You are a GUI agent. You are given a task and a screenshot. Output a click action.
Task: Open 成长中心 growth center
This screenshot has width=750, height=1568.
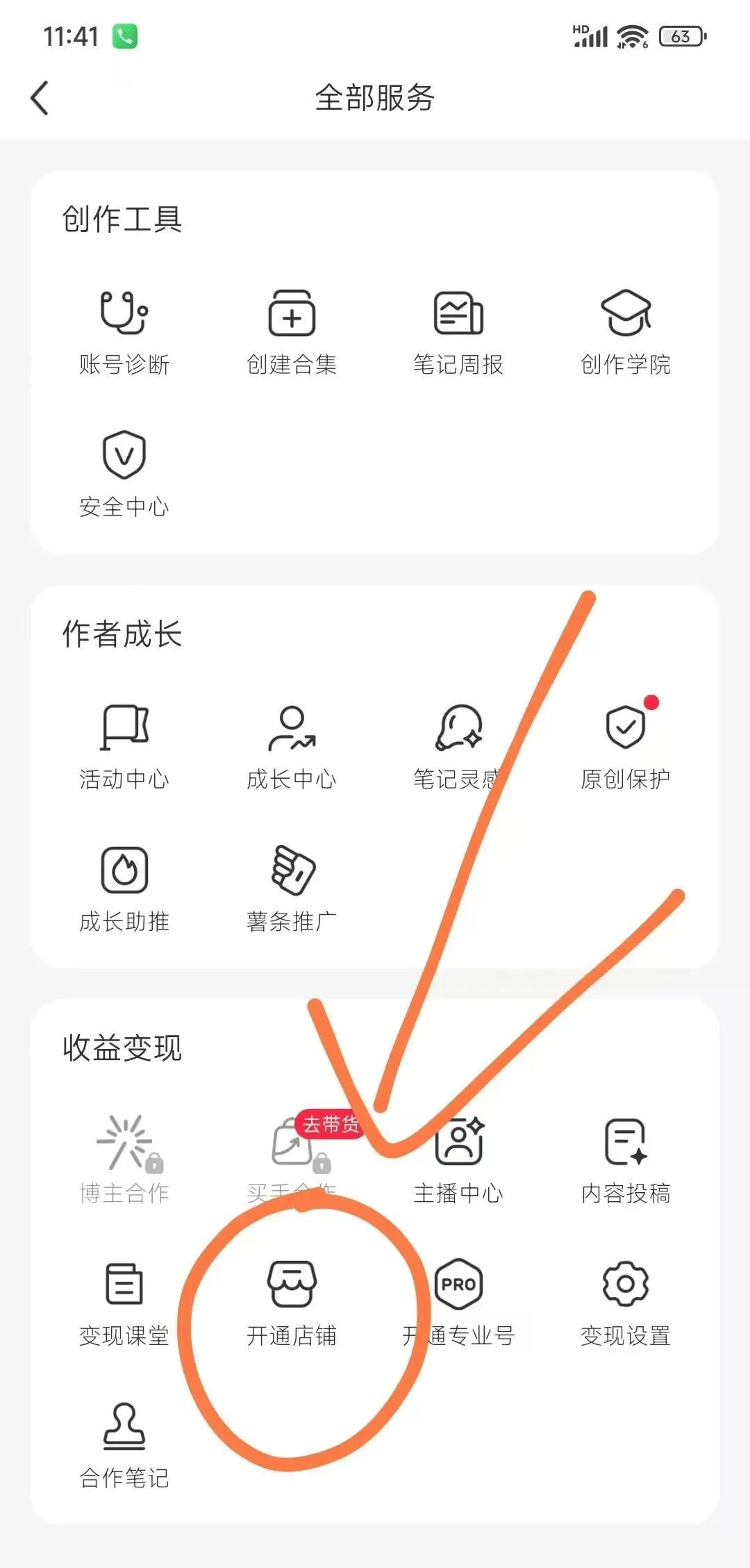point(292,748)
